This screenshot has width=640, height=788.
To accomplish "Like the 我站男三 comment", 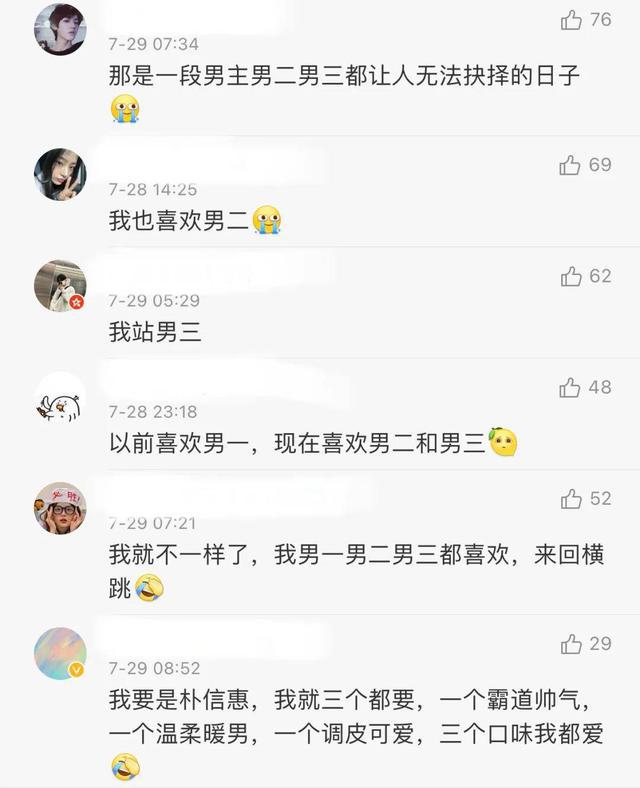I will [x=571, y=276].
